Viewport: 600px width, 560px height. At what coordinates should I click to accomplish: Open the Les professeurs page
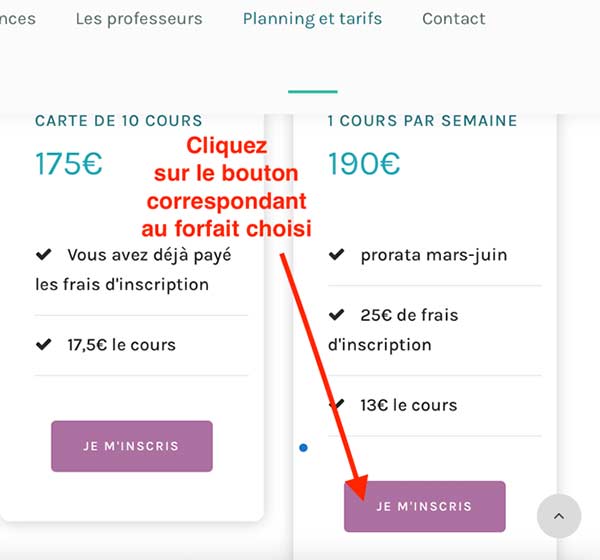coord(138,19)
